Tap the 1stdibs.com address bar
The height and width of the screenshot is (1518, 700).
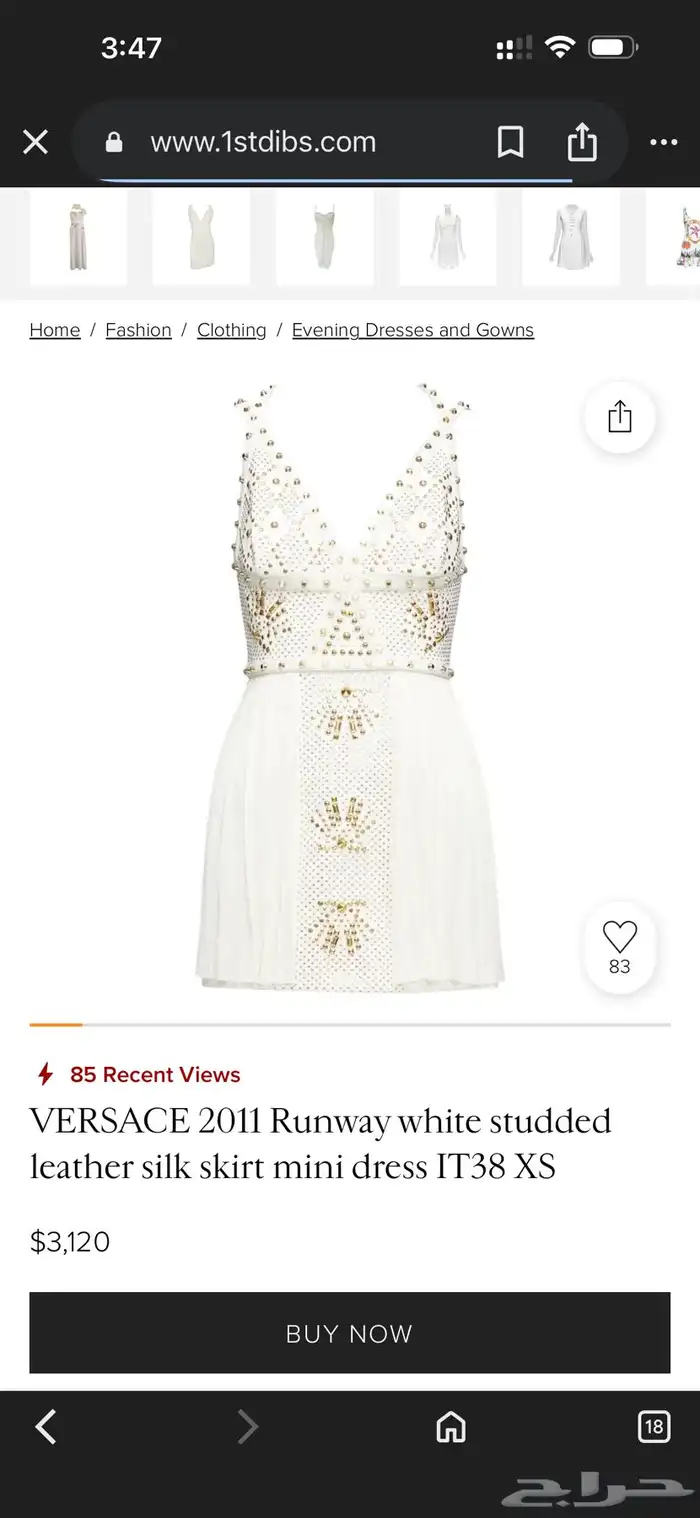click(263, 143)
